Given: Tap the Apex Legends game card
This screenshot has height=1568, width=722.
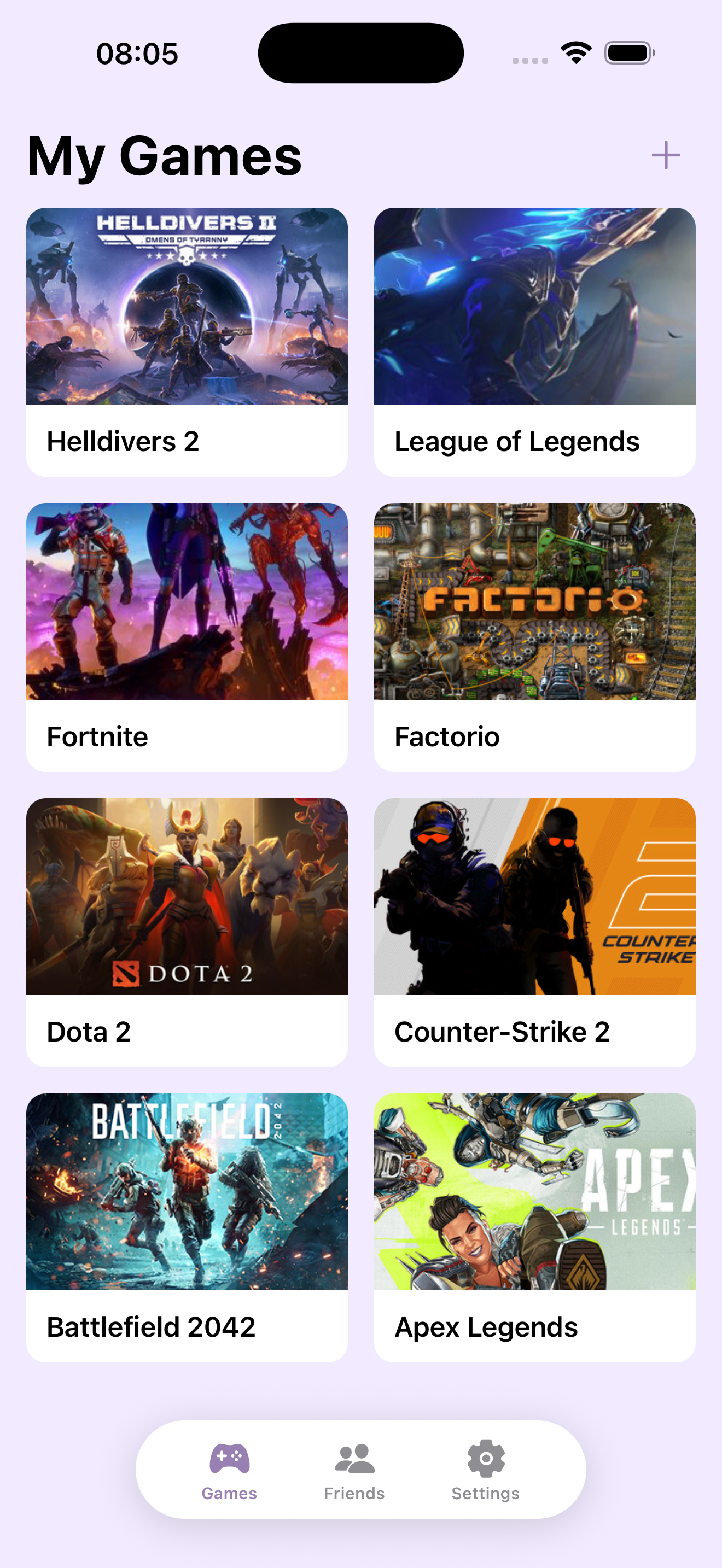Looking at the screenshot, I should tap(534, 1227).
